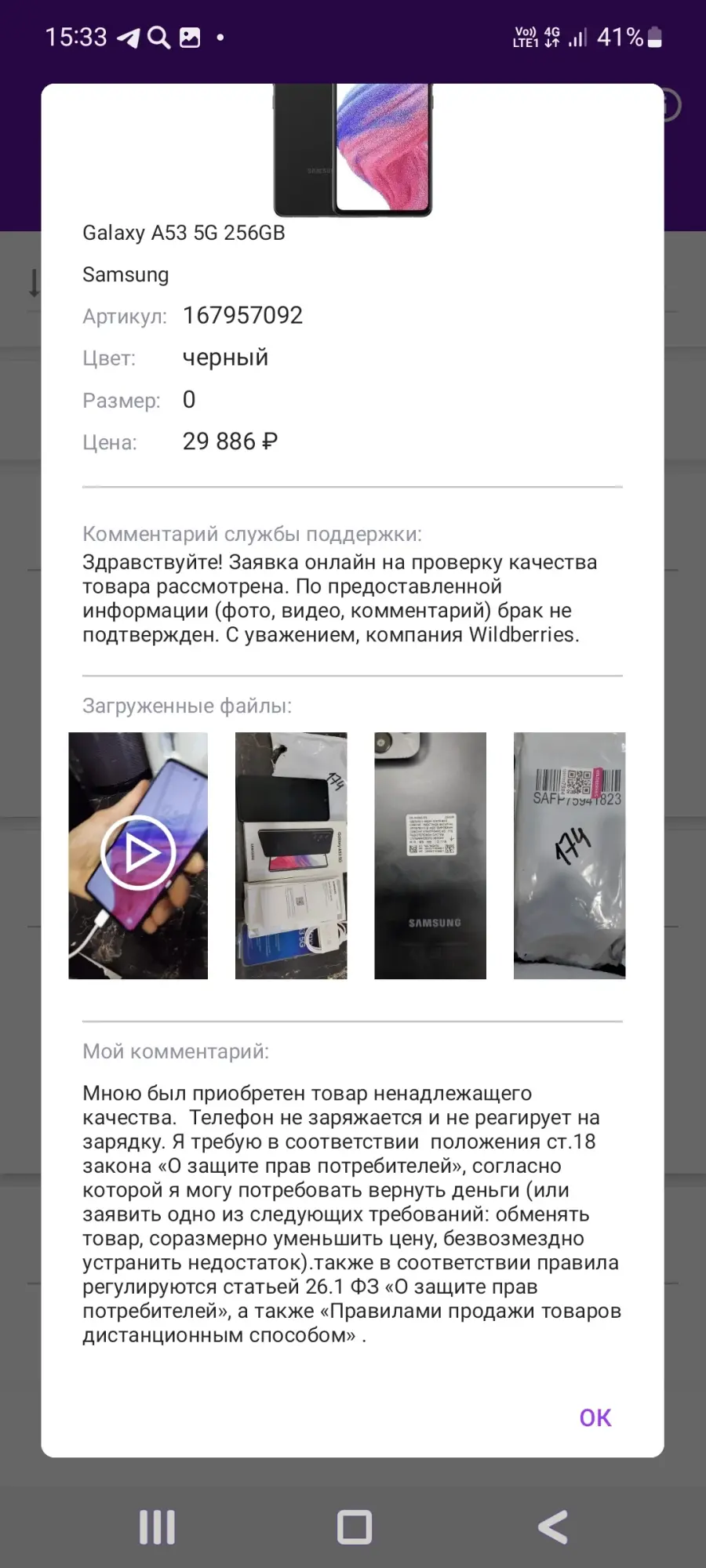Open recent apps from the navigation bar
The image size is (706, 1568).
(157, 1527)
